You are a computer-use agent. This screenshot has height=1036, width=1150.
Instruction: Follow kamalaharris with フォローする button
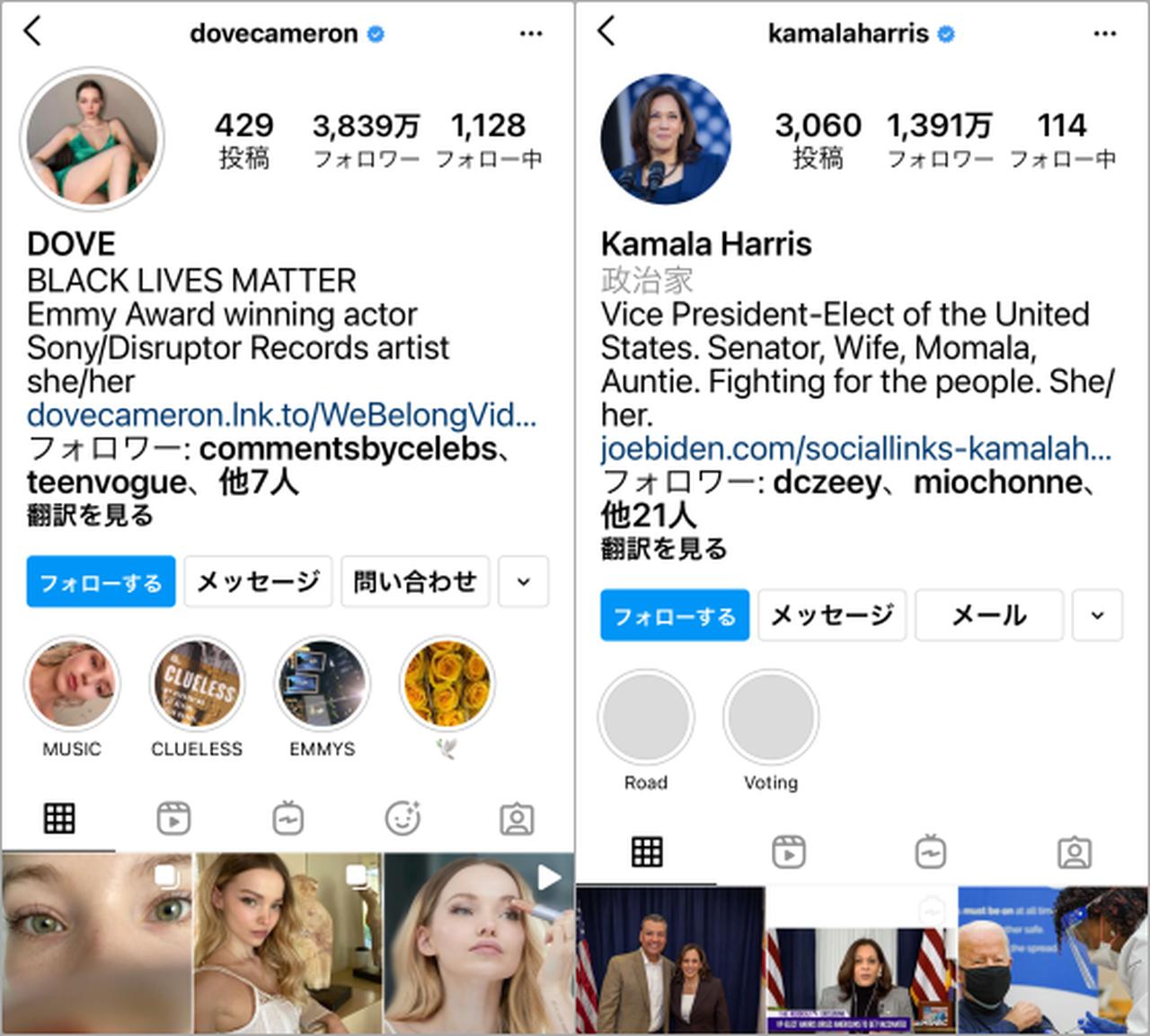pyautogui.click(x=675, y=615)
